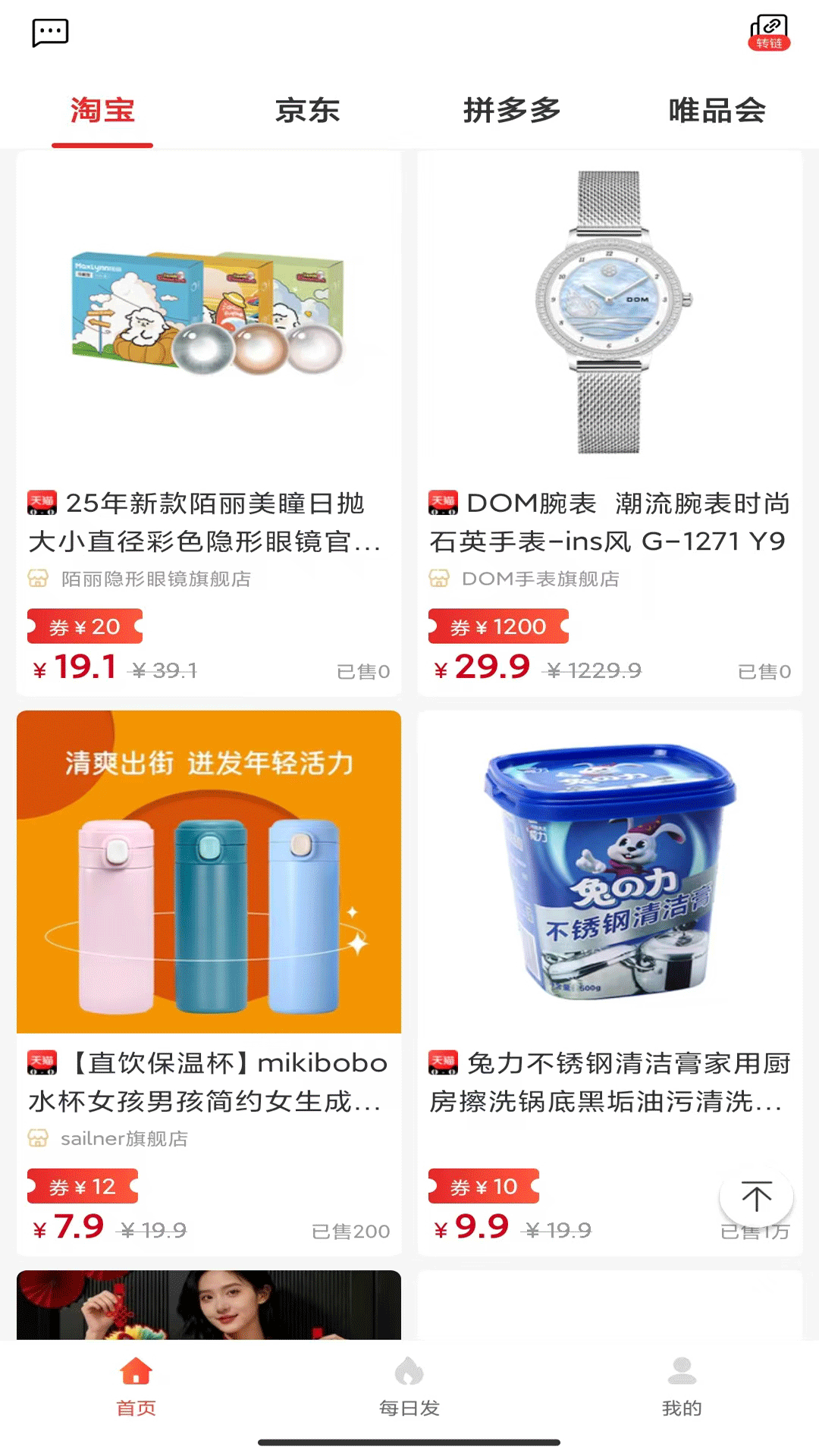
Task: Open the mikibobo thermos product image
Action: (x=209, y=872)
